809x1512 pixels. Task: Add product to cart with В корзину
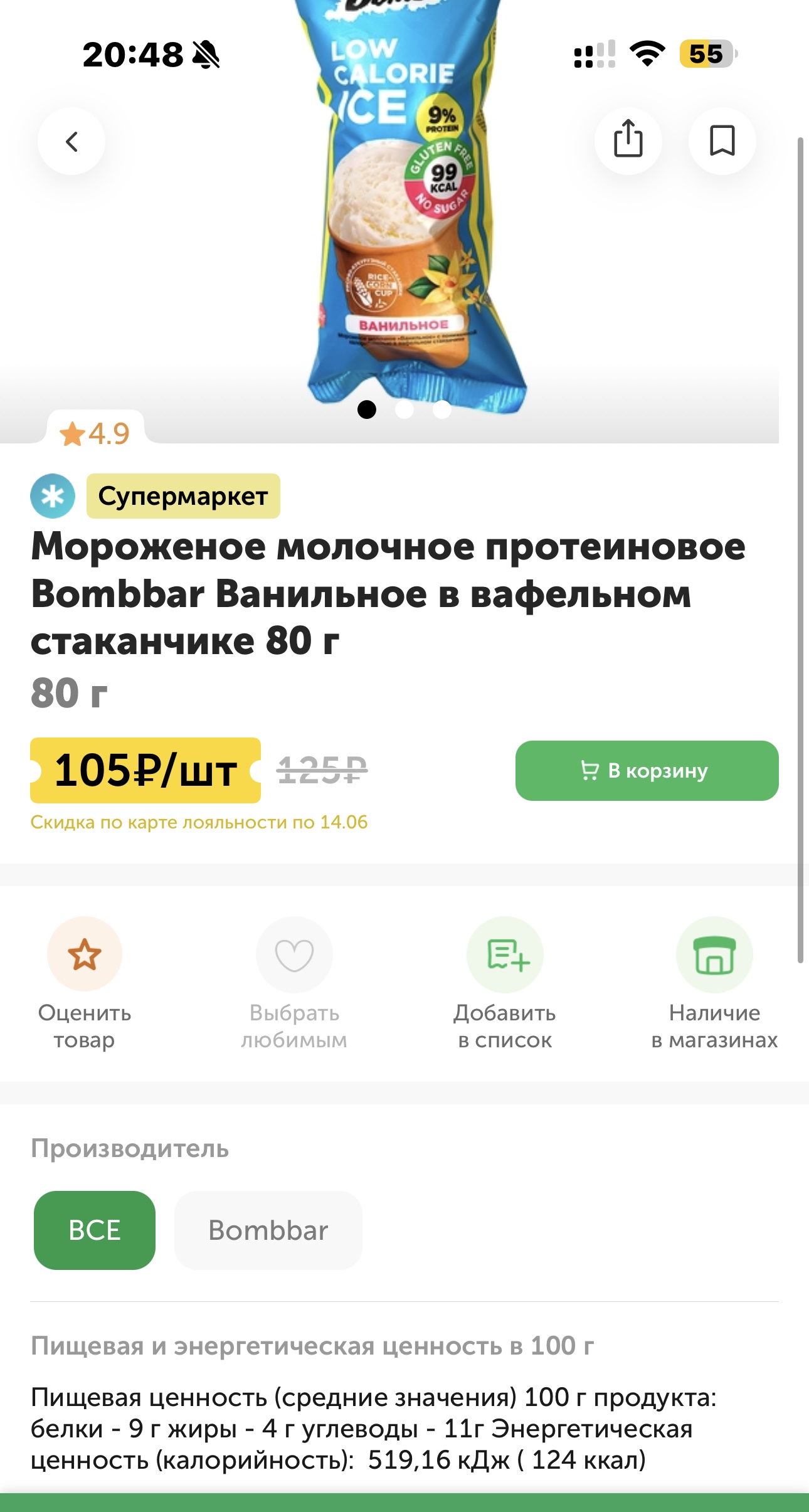coord(647,770)
